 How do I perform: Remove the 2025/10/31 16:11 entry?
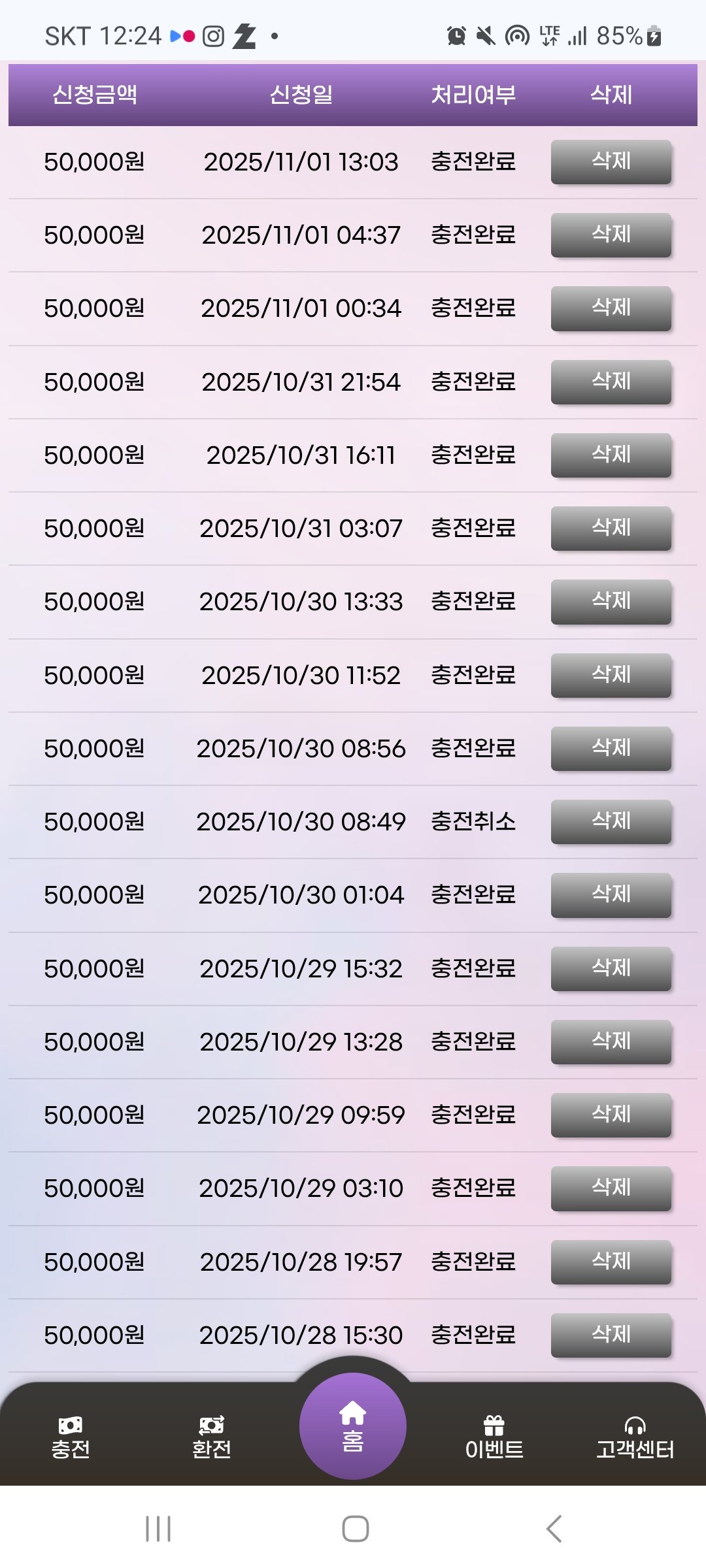click(x=611, y=455)
